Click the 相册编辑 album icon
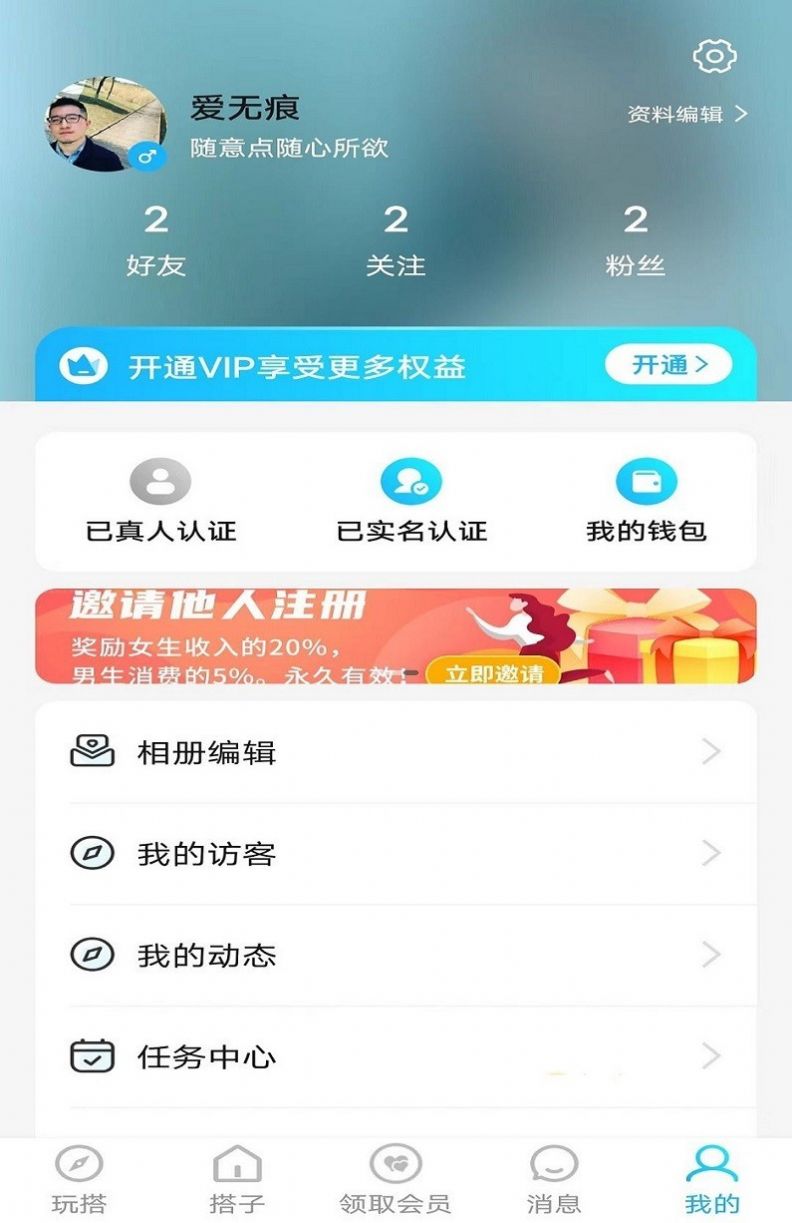The image size is (792, 1223). pos(91,752)
